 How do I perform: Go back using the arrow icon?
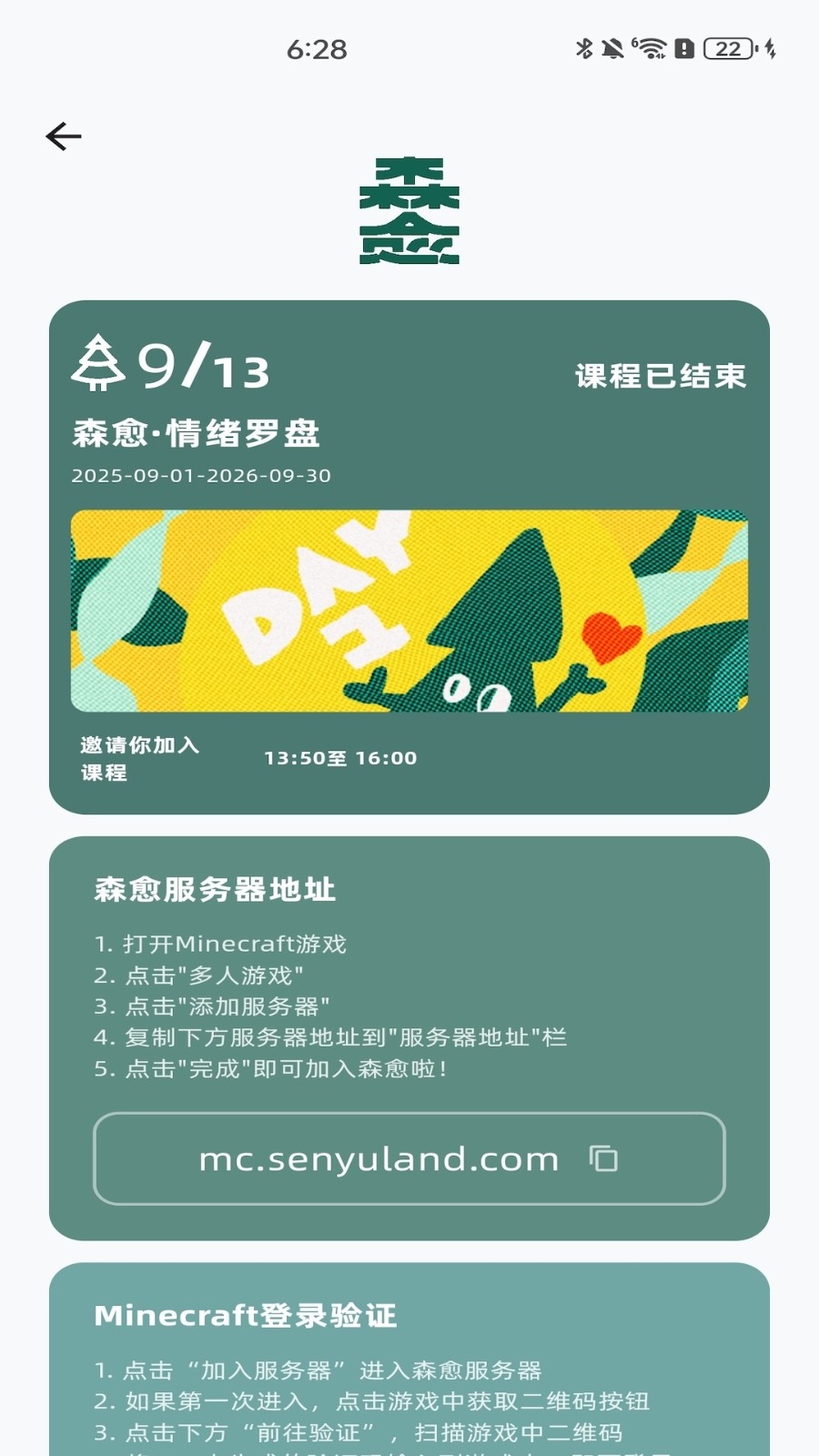click(64, 136)
